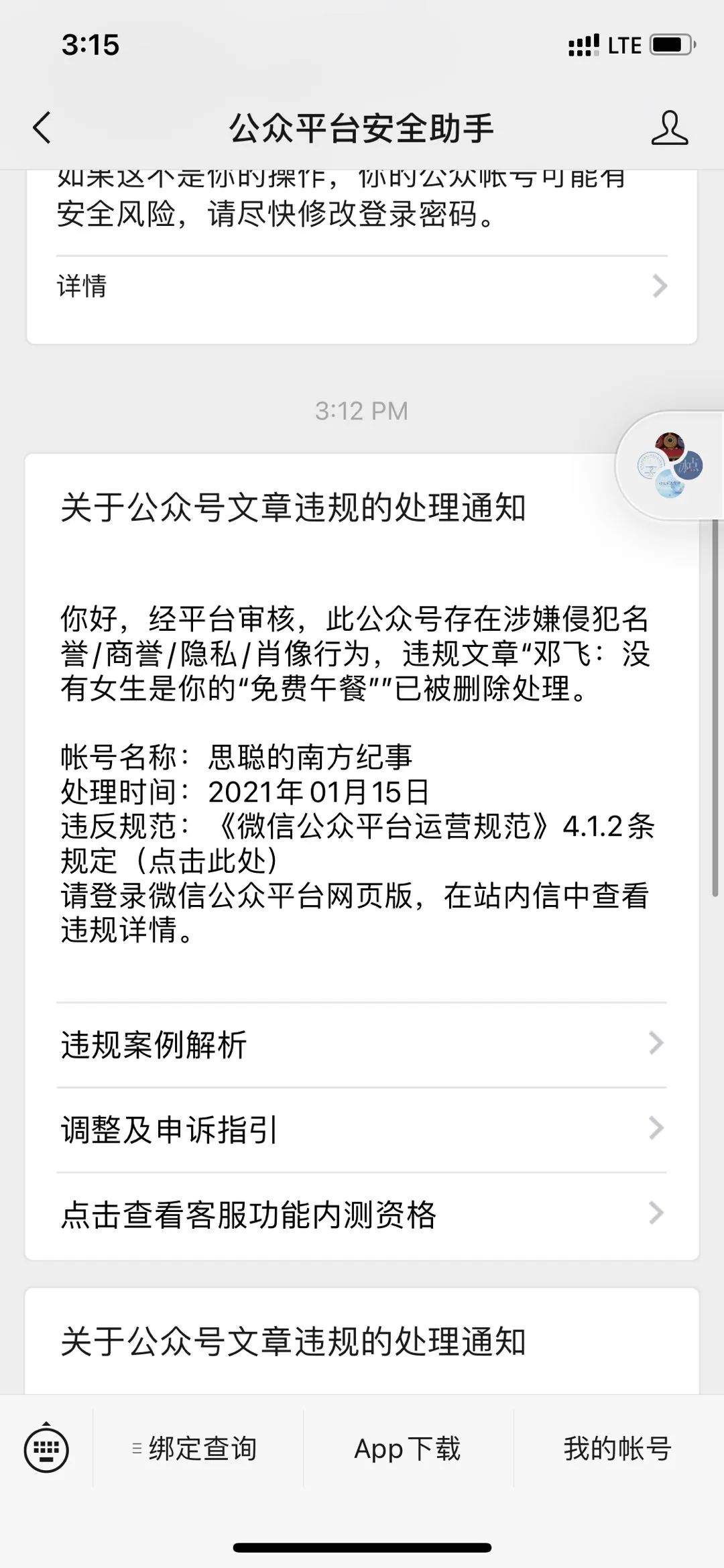Open 违规案例解析
Viewport: 724px width, 1568px height.
point(362,1044)
